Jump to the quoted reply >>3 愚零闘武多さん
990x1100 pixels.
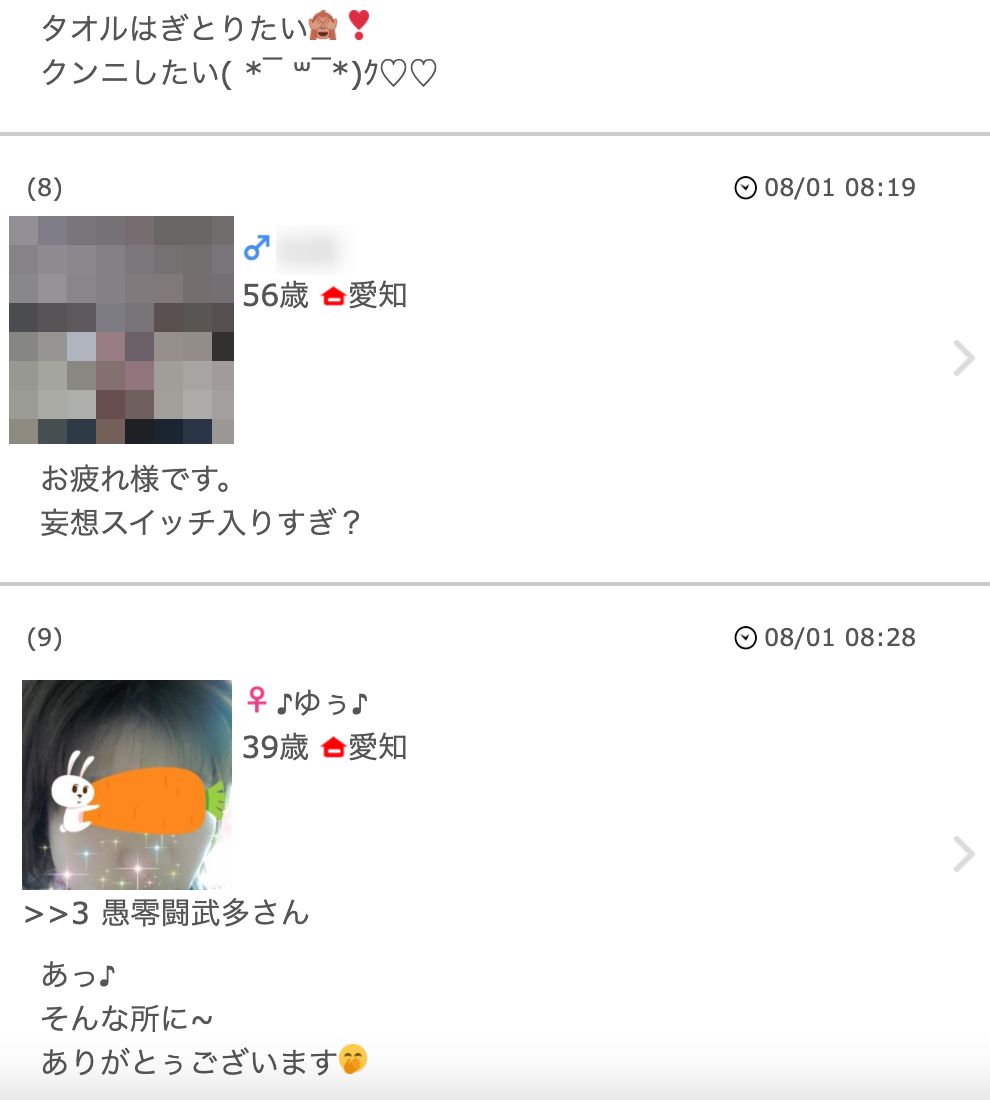(166, 913)
